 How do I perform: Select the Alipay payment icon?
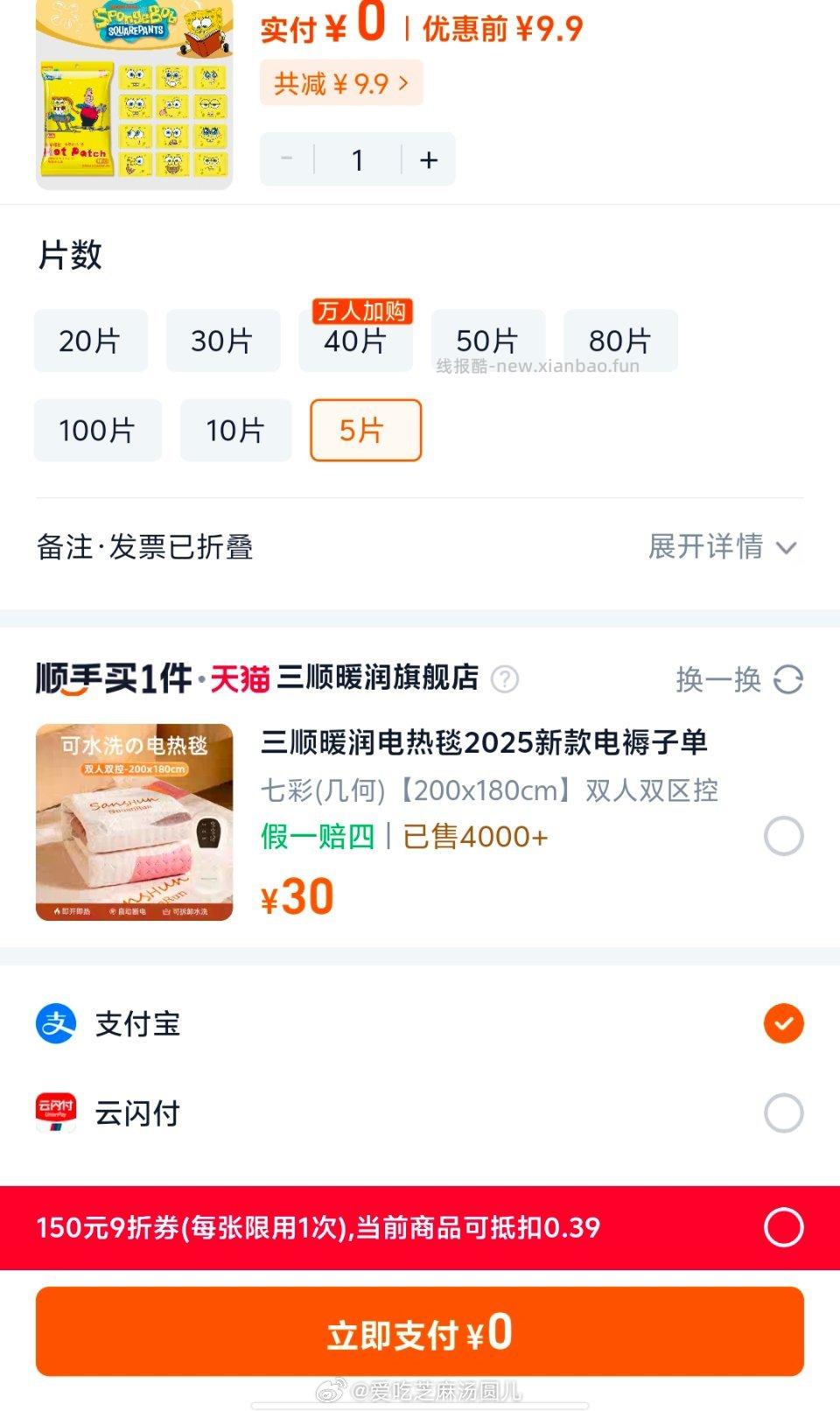(54, 1024)
